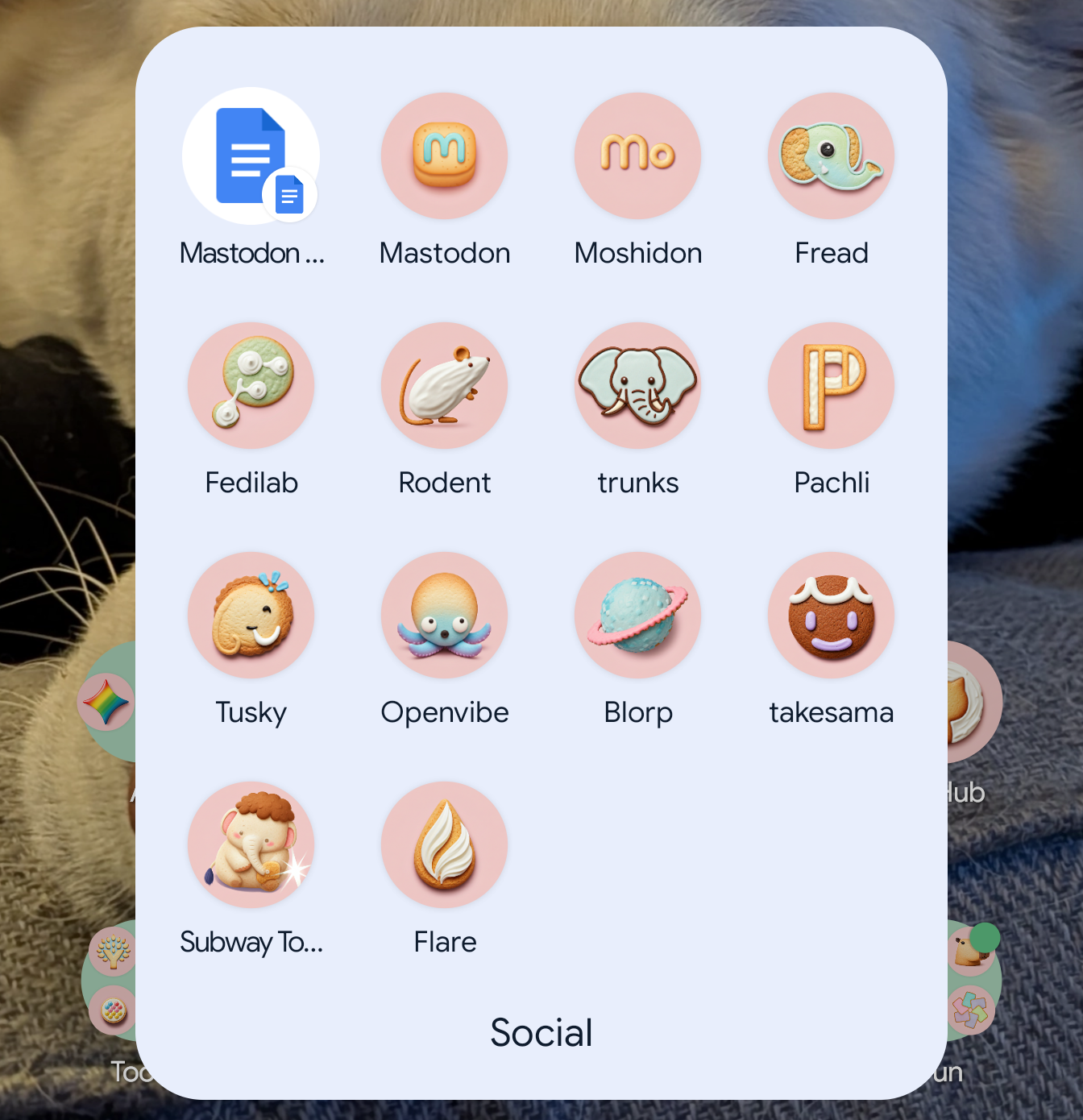
Task: Launch Fread
Action: [x=831, y=155]
